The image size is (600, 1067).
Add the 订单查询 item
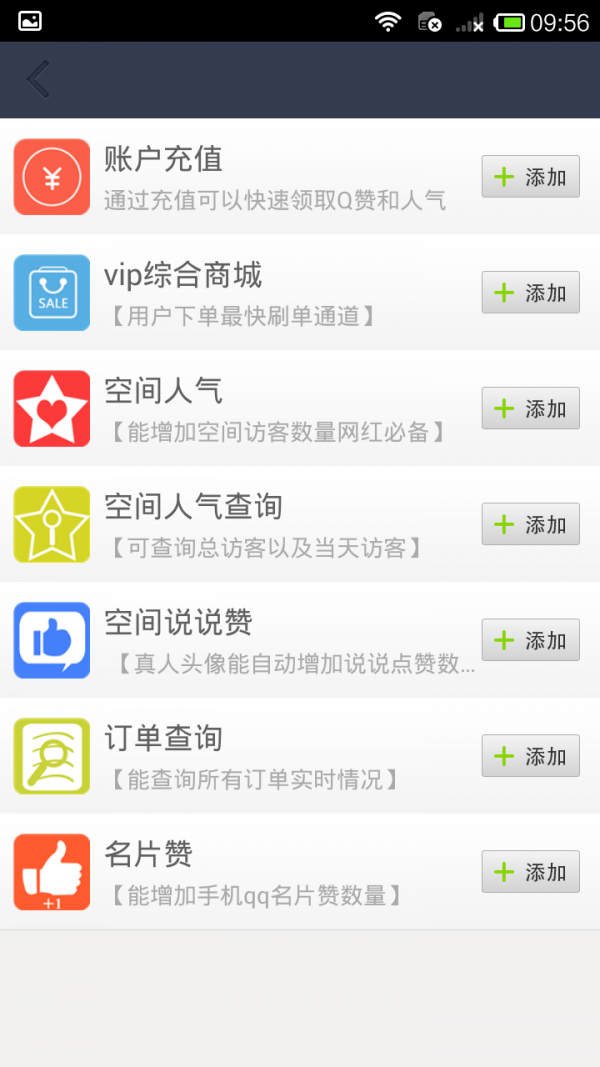point(531,755)
